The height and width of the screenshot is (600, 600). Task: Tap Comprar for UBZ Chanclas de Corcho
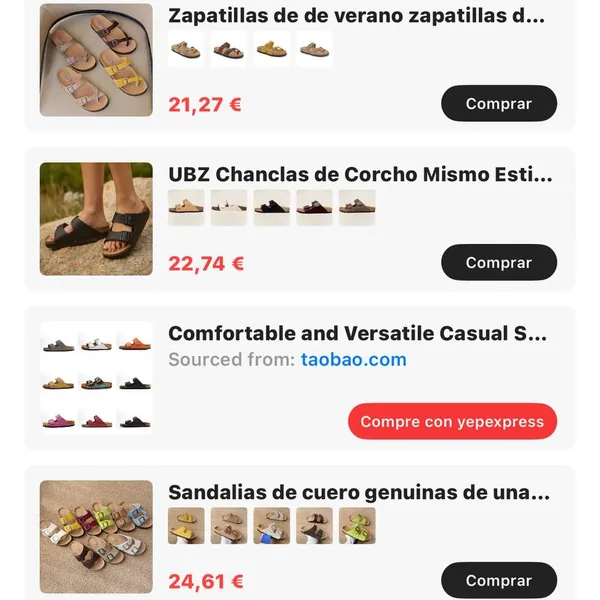pyautogui.click(x=498, y=263)
